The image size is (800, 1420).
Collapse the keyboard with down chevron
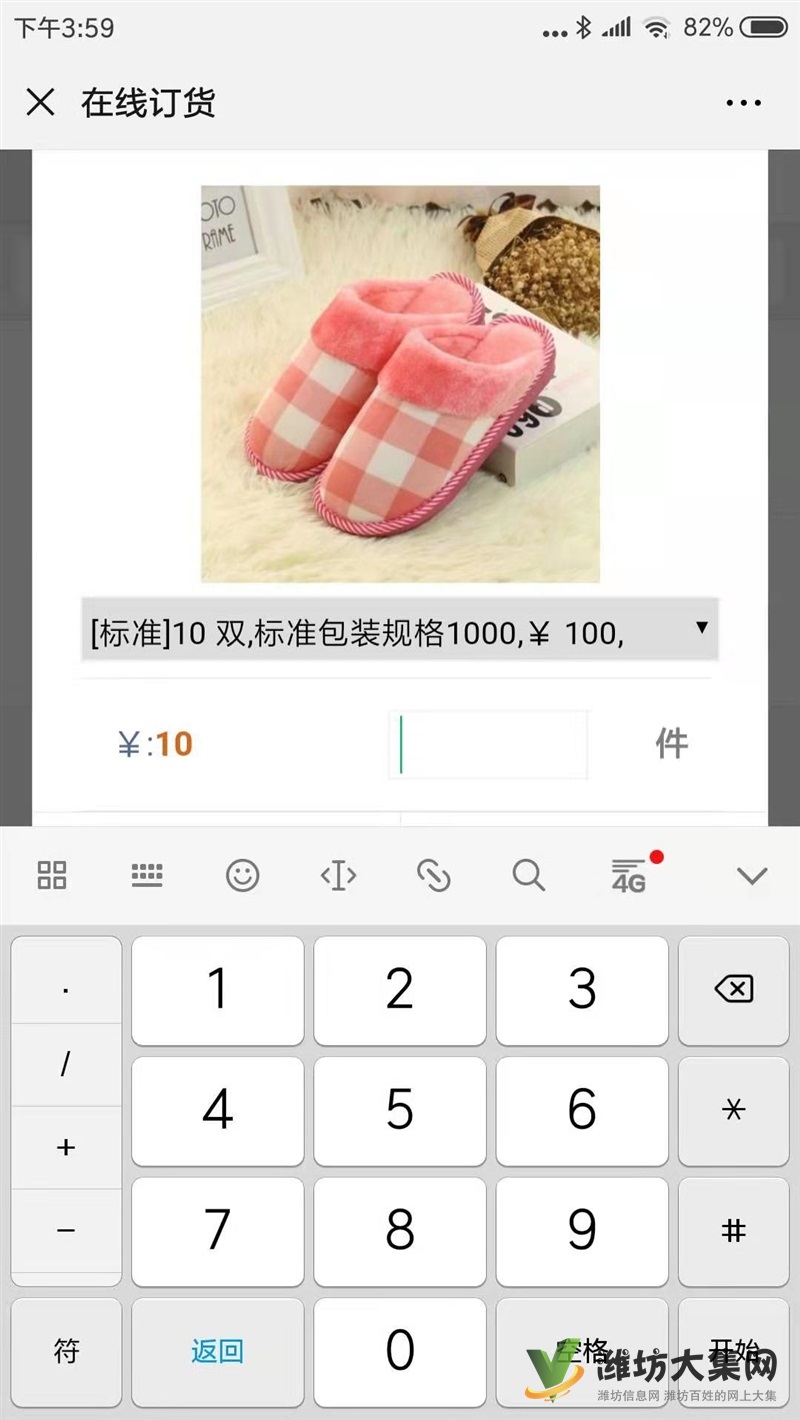pos(751,875)
